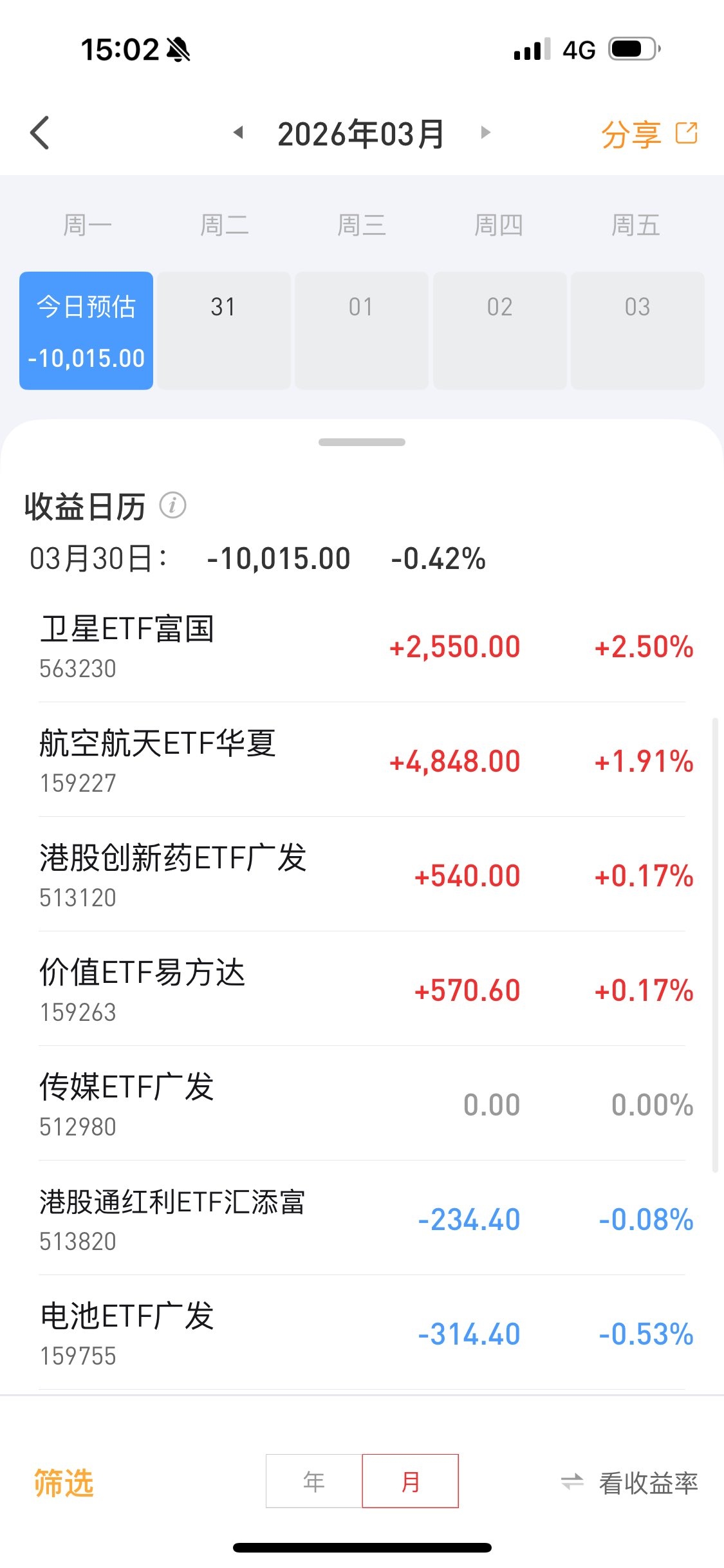Select the 今日预估 calendar cell
724x1568 pixels.
click(x=86, y=330)
